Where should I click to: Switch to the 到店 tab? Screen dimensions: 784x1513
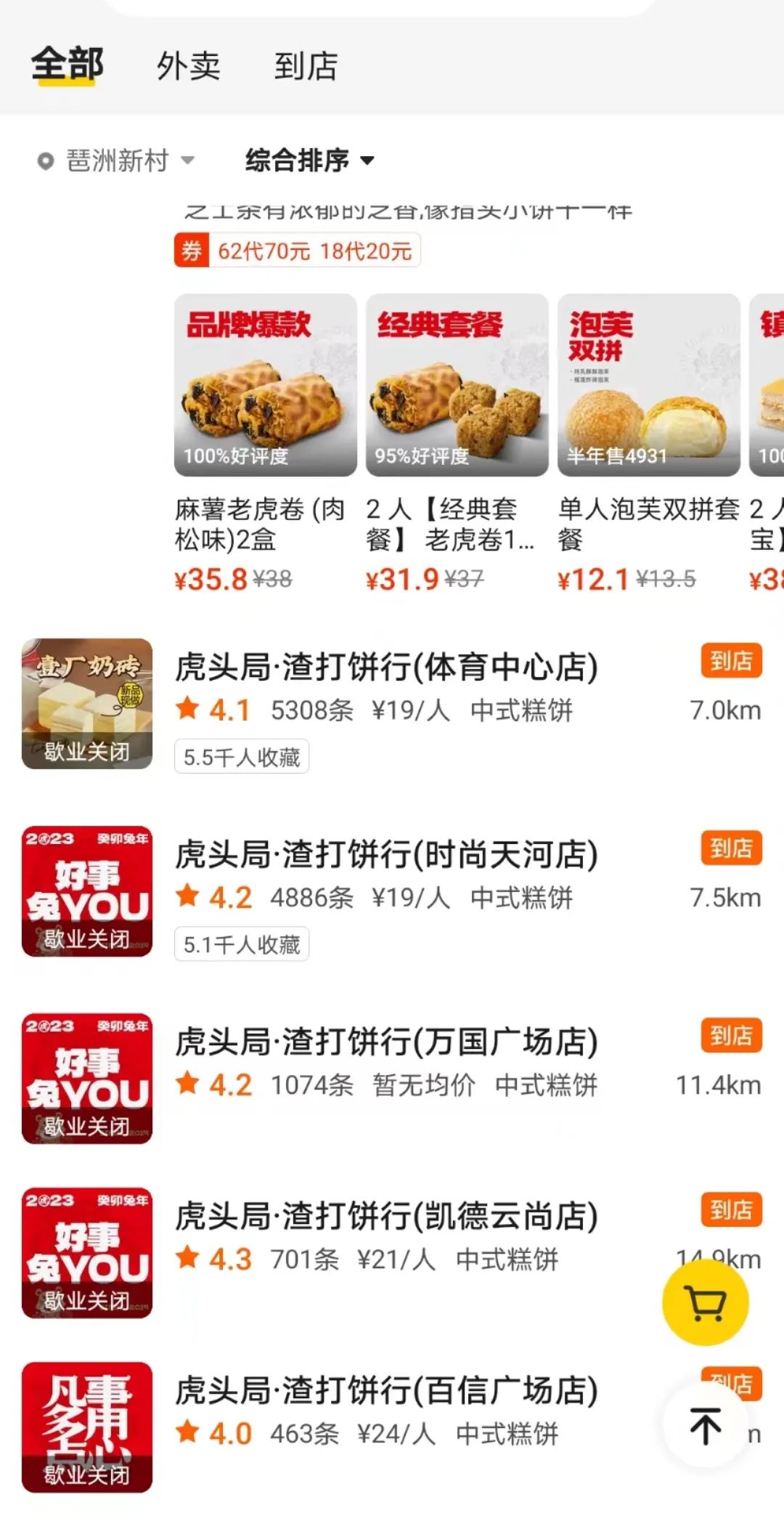(x=306, y=66)
